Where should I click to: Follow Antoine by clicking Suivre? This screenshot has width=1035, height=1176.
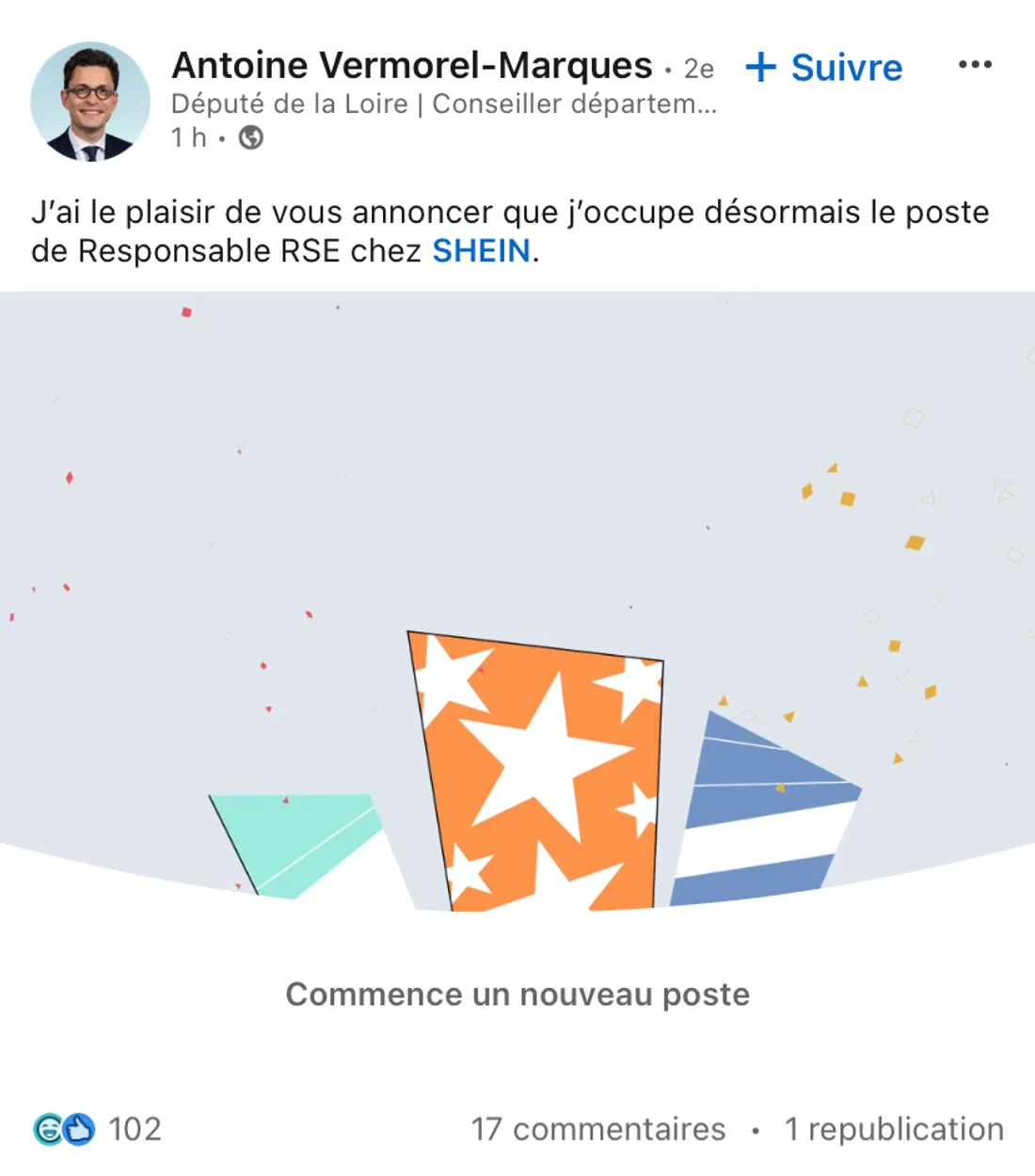coord(845,66)
